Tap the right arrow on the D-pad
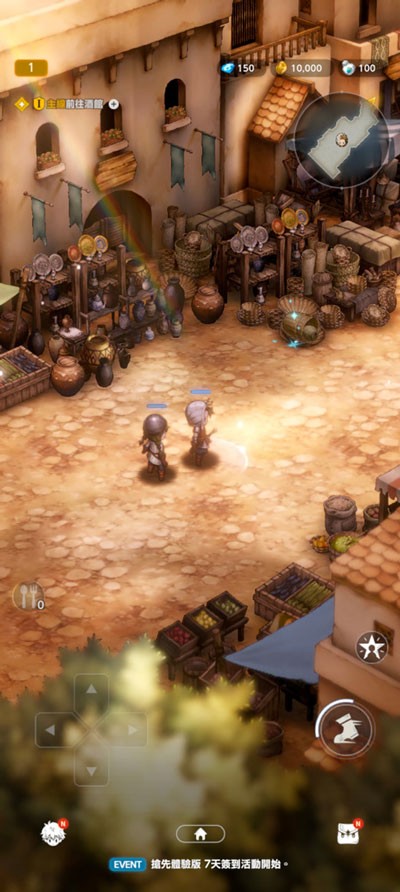The width and height of the screenshot is (400, 892). coord(129,730)
